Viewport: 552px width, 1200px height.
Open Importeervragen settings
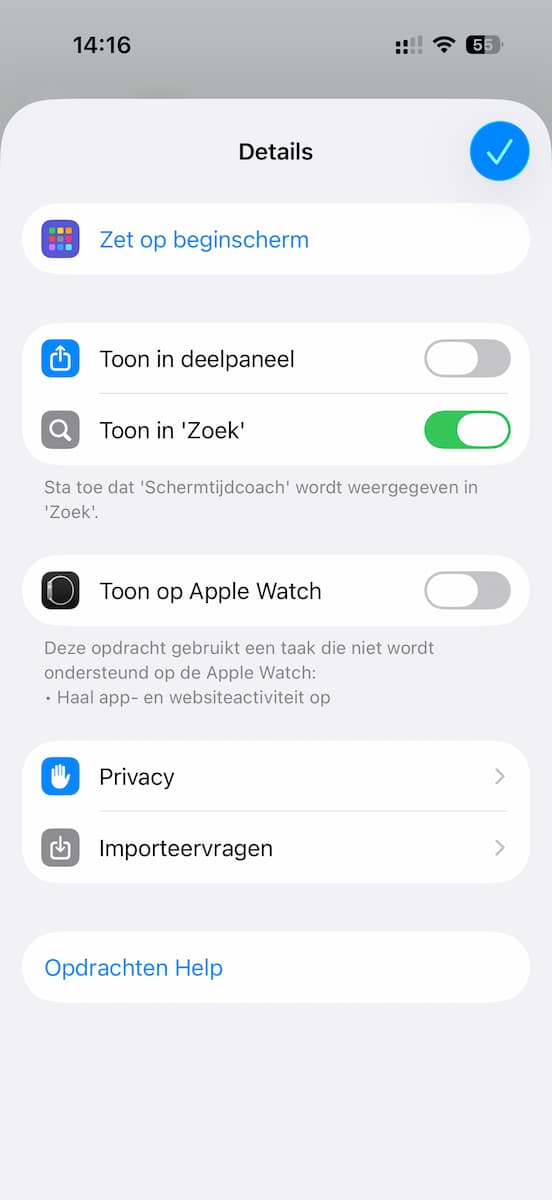(x=276, y=848)
